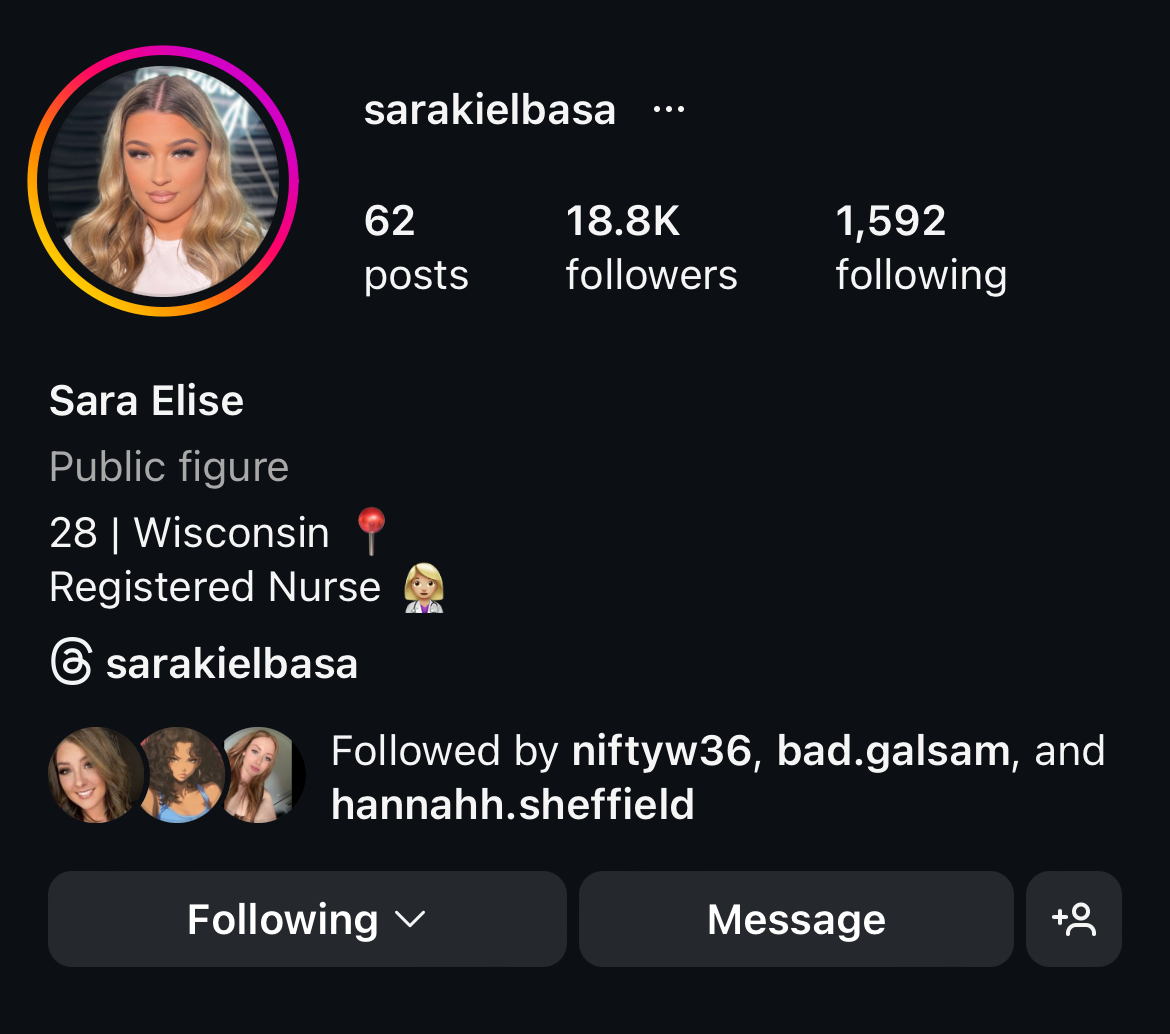Open the sarakielbasa Threads link
The height and width of the screenshot is (1034, 1170).
pyautogui.click(x=205, y=664)
